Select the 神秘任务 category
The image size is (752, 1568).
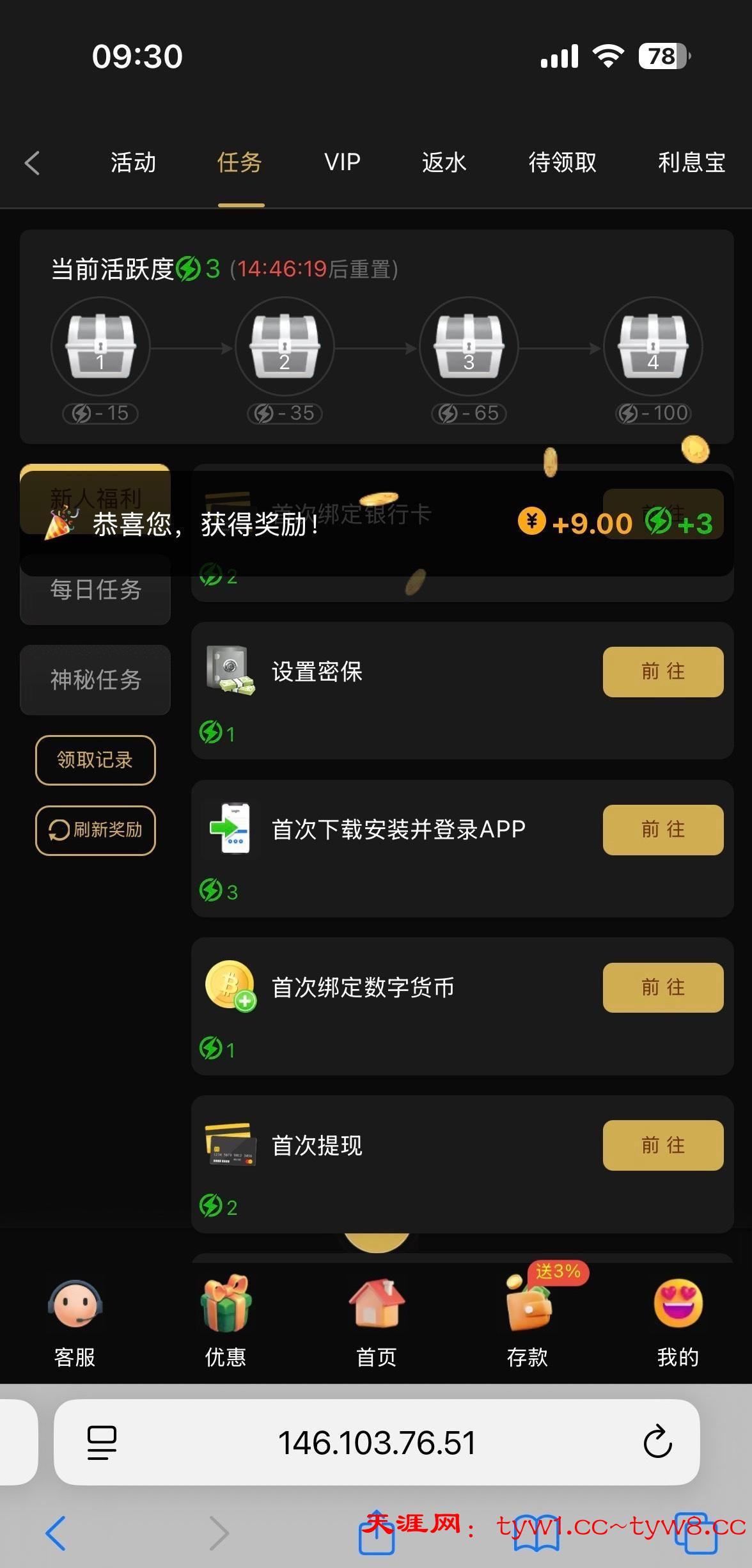click(95, 679)
